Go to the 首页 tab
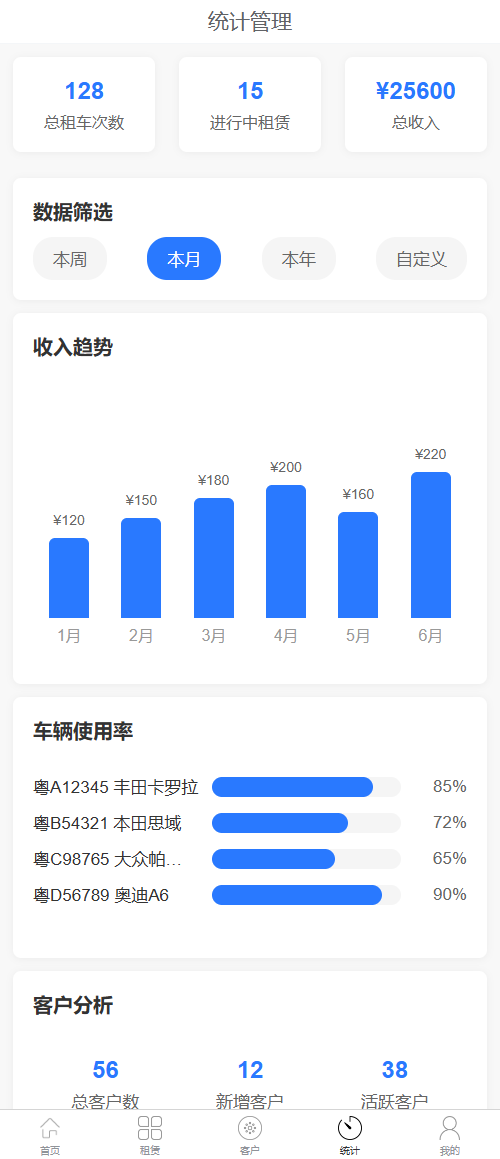The width and height of the screenshot is (500, 1159). (x=50, y=1135)
